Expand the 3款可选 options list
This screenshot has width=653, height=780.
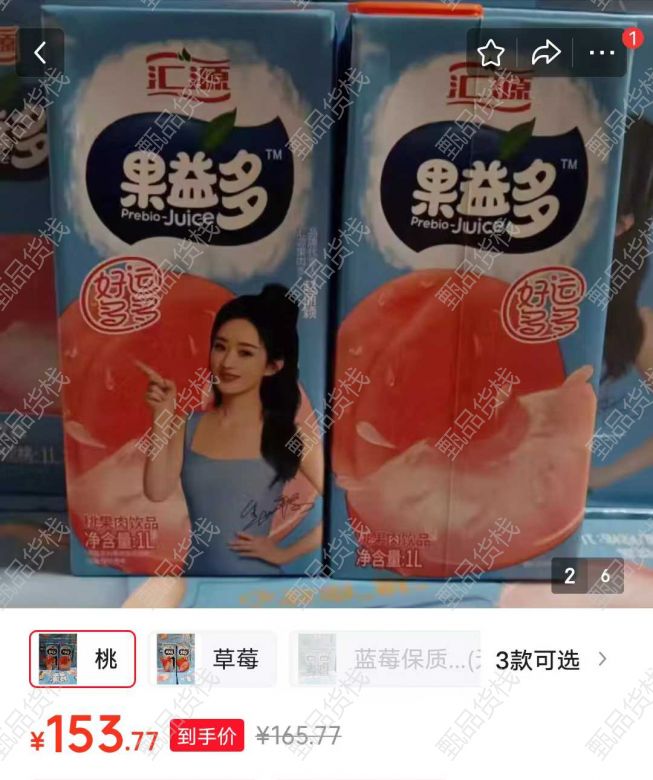click(551, 659)
